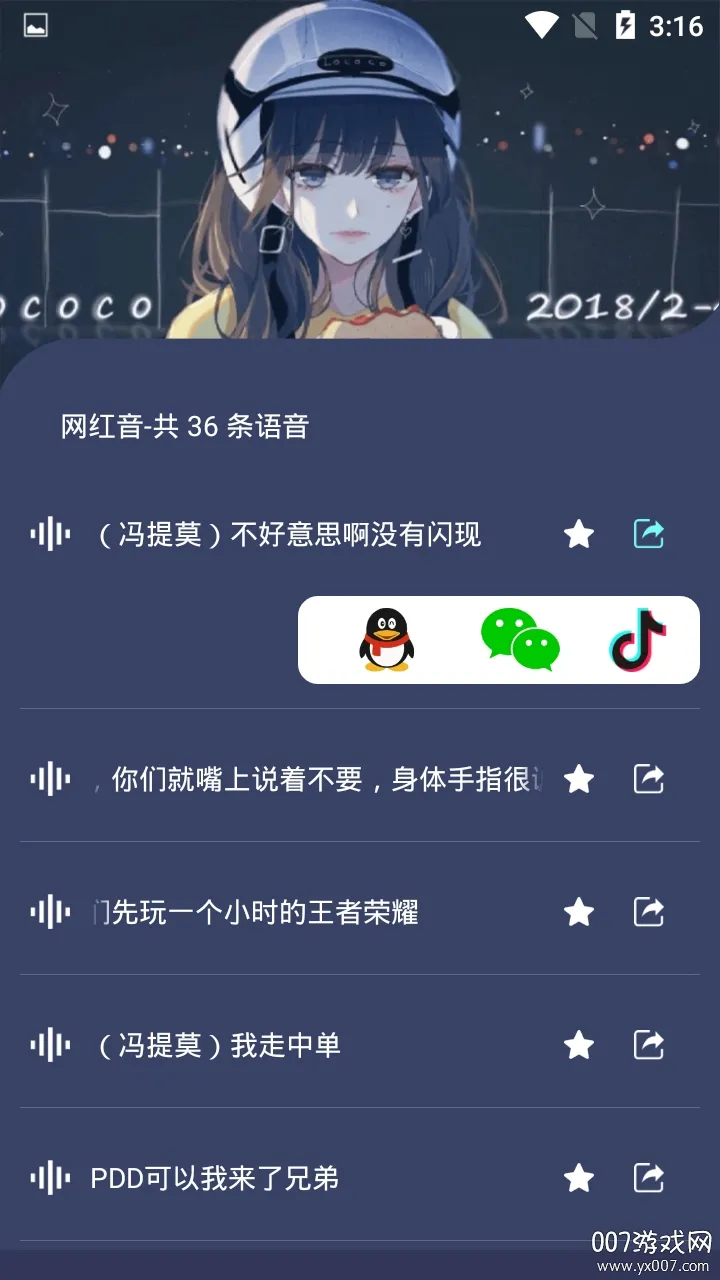Open share options for 不好意思啊没有闪现

coord(648,534)
